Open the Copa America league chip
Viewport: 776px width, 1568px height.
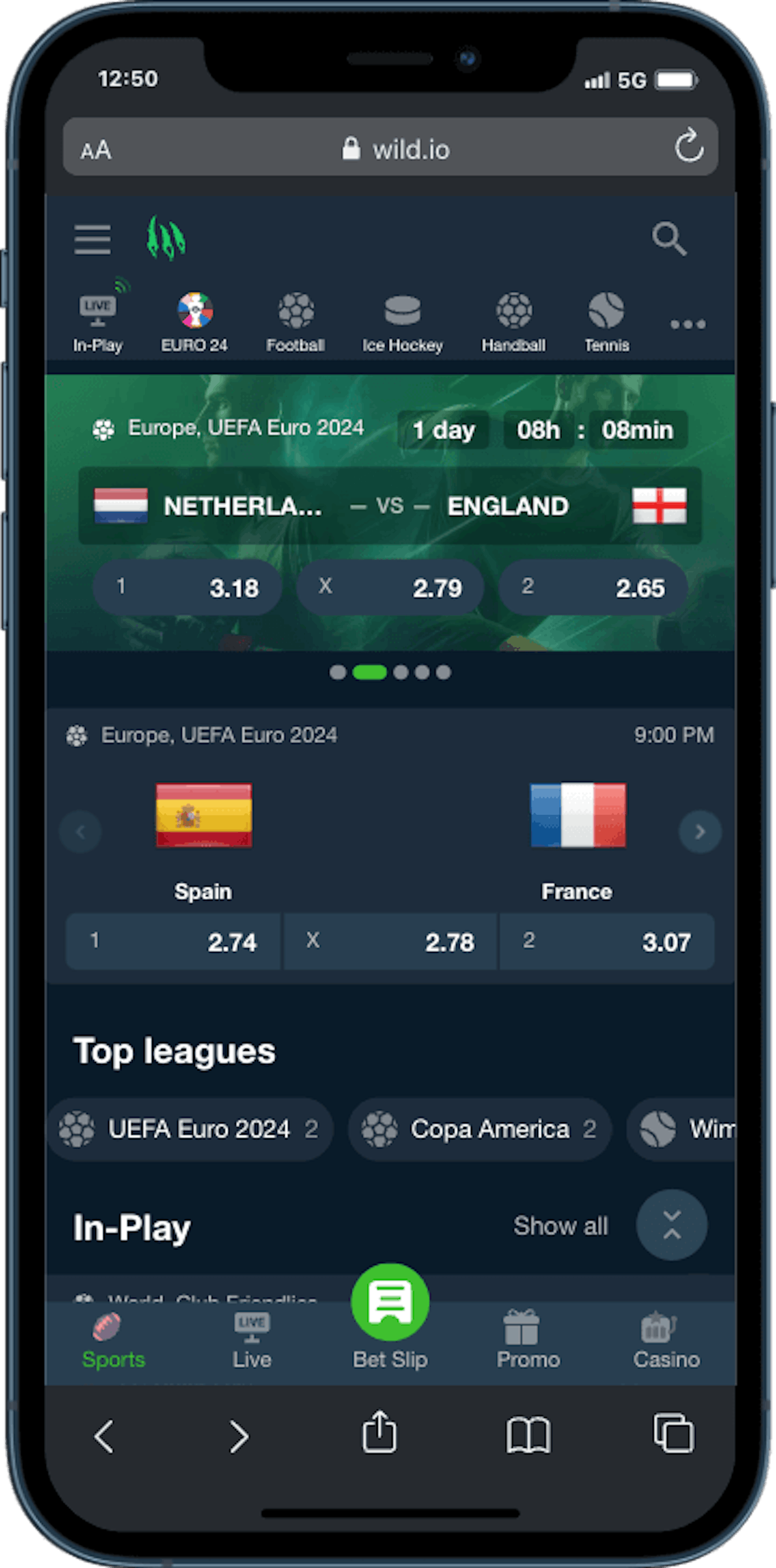point(479,1129)
